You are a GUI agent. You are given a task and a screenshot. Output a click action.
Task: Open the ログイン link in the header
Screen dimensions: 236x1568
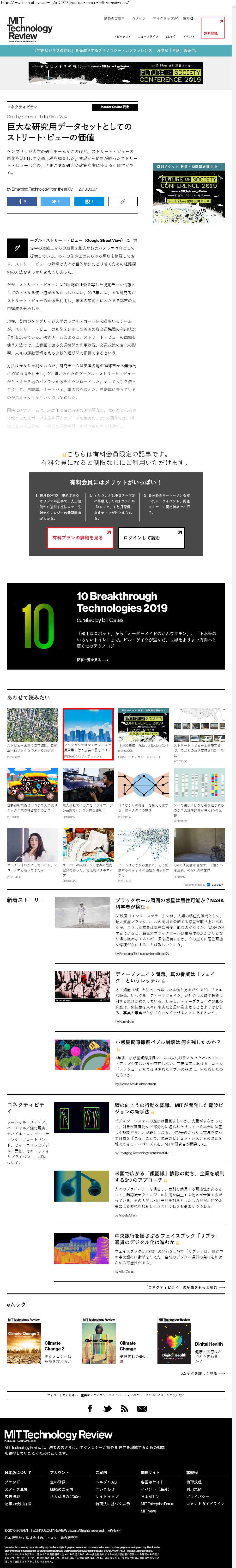click(139, 18)
